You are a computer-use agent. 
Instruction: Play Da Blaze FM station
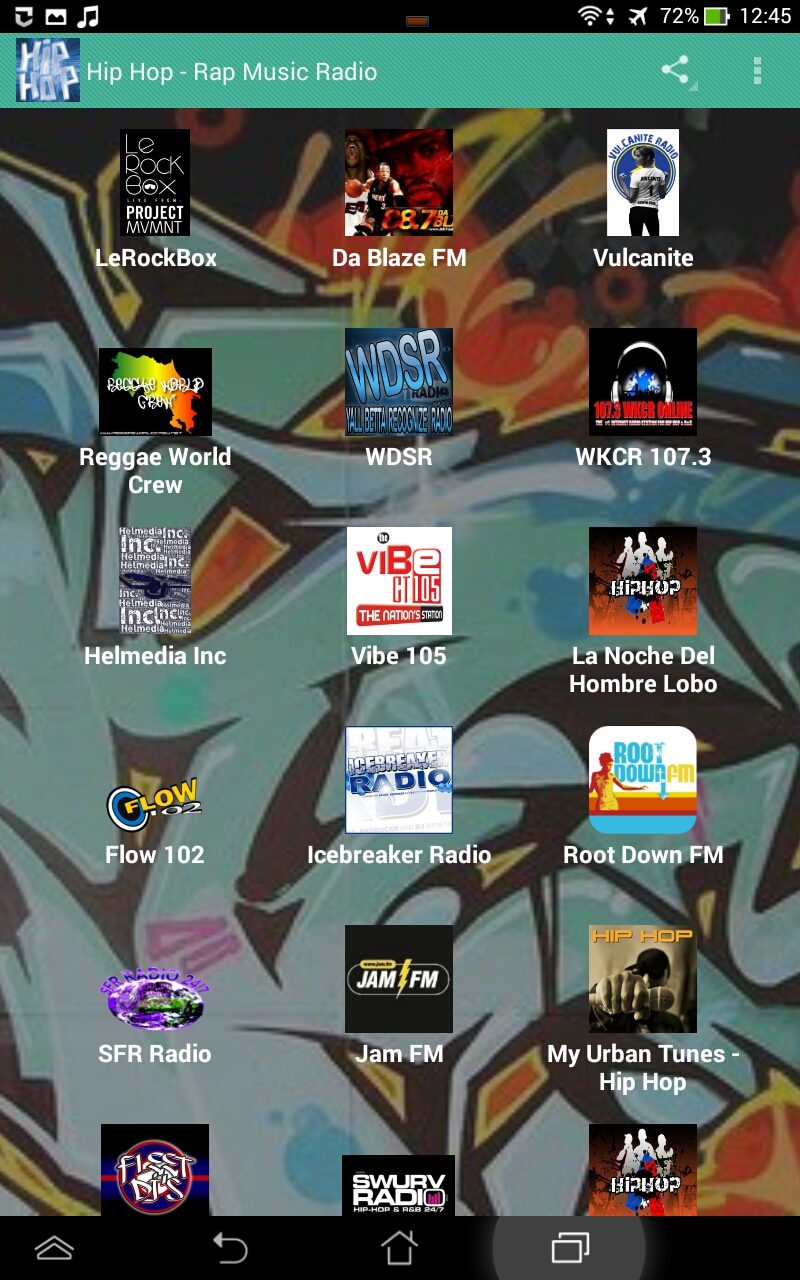click(399, 182)
